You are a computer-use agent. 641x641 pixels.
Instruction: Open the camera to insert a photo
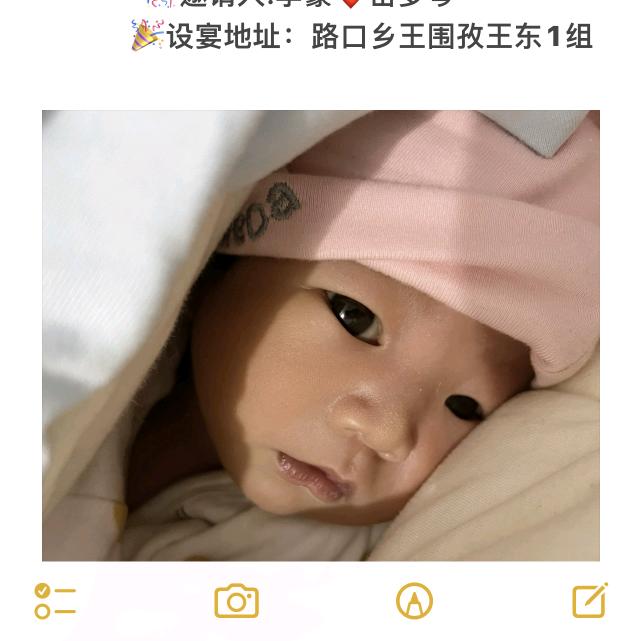(237, 601)
